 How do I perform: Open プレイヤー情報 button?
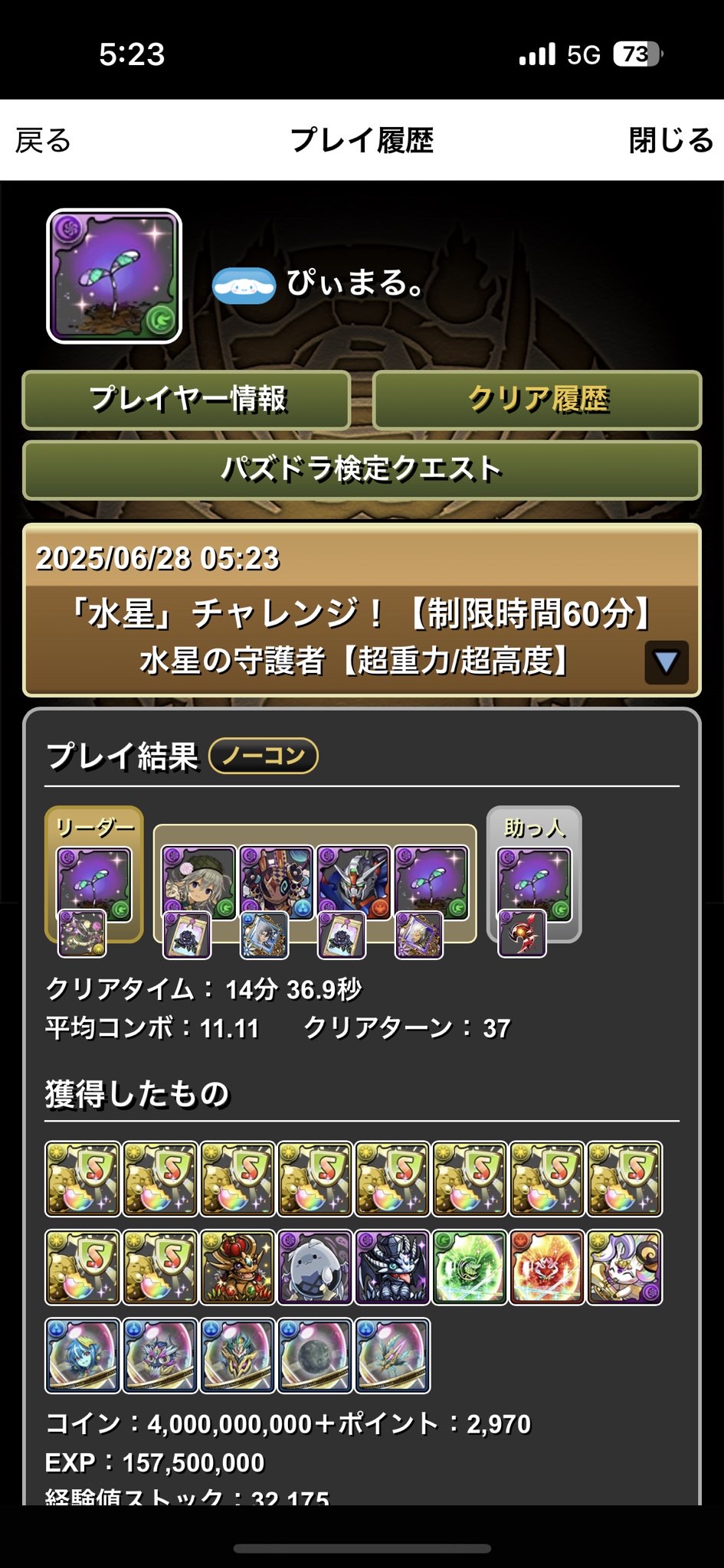[x=186, y=400]
